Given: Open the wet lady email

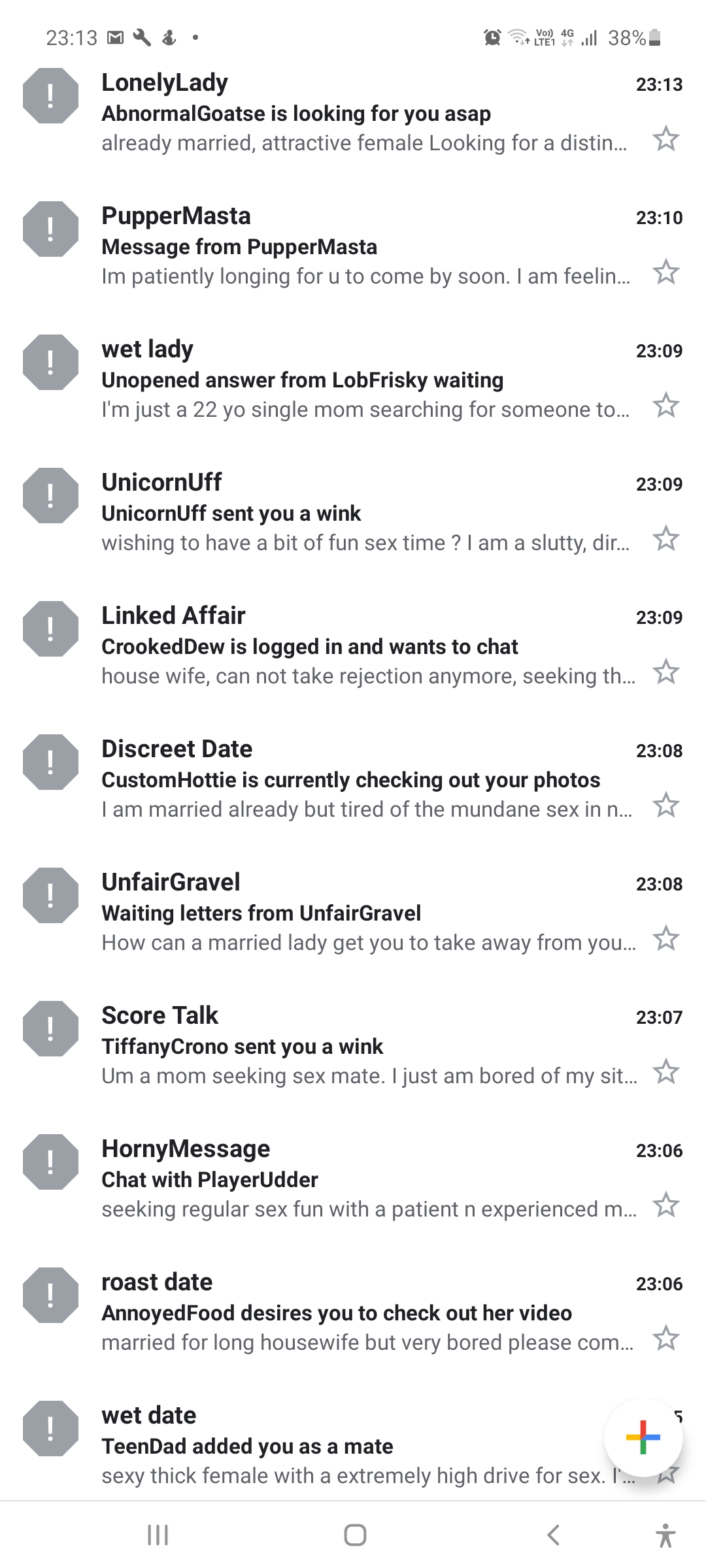Looking at the screenshot, I should (353, 379).
